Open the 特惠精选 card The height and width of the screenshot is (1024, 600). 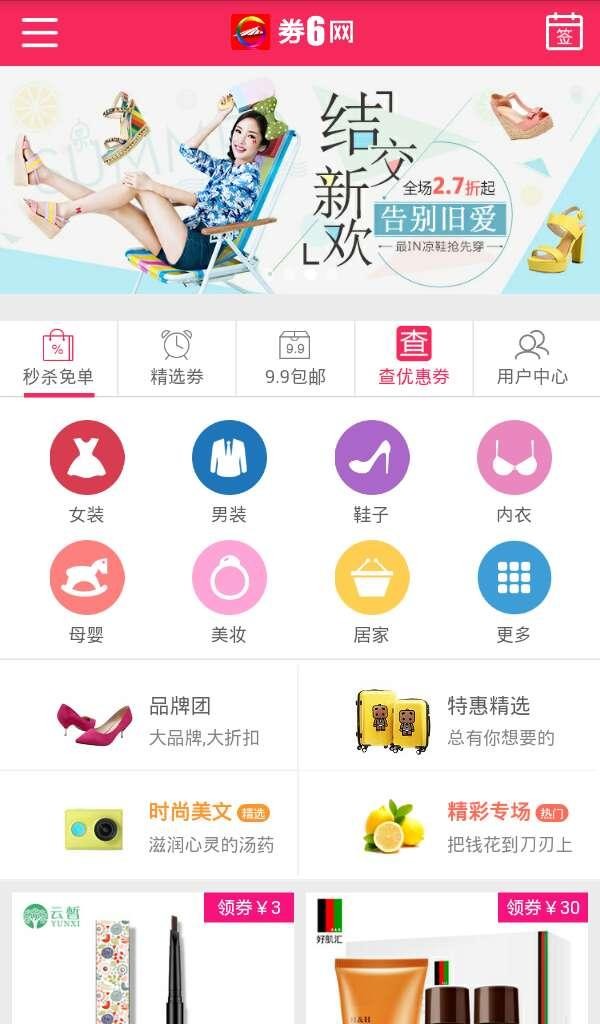pyautogui.click(x=450, y=720)
